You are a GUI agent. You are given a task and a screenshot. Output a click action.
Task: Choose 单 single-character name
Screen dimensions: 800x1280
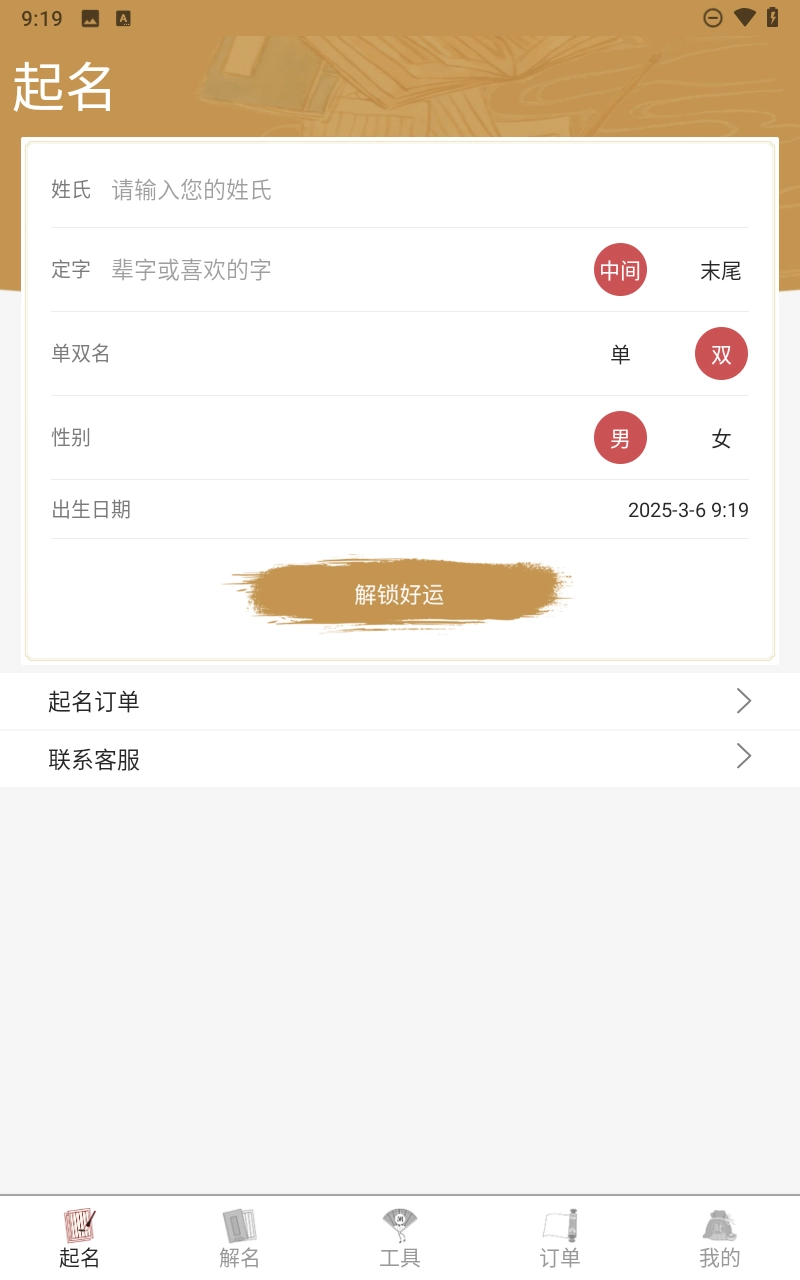coord(620,354)
